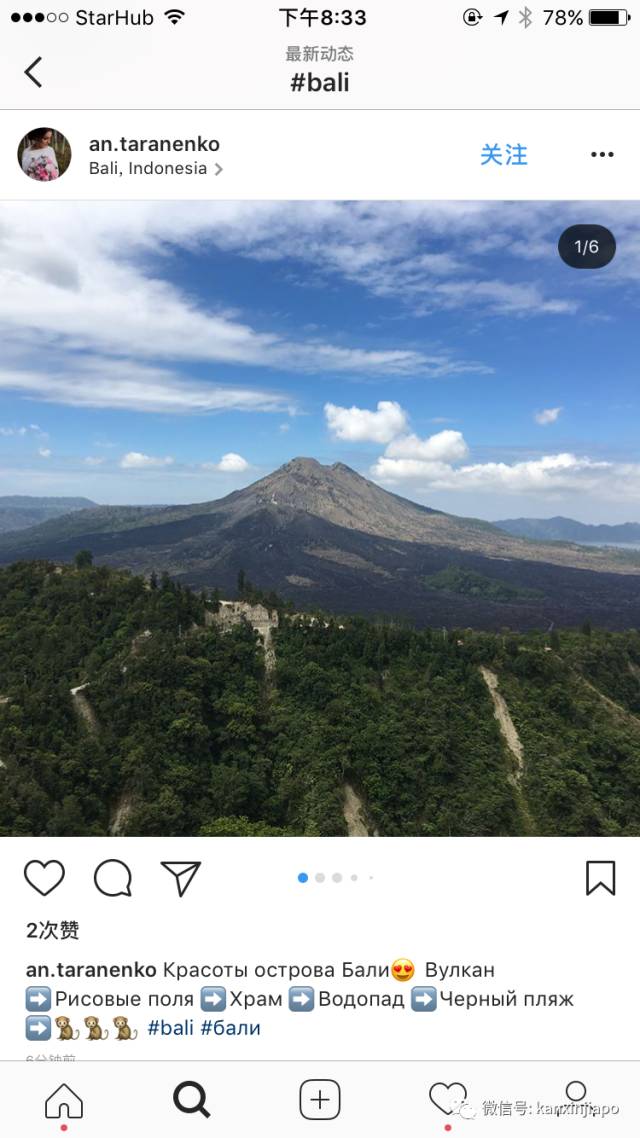Comment on an.taranenko's post
Screen dimensions: 640x1138
(113, 878)
